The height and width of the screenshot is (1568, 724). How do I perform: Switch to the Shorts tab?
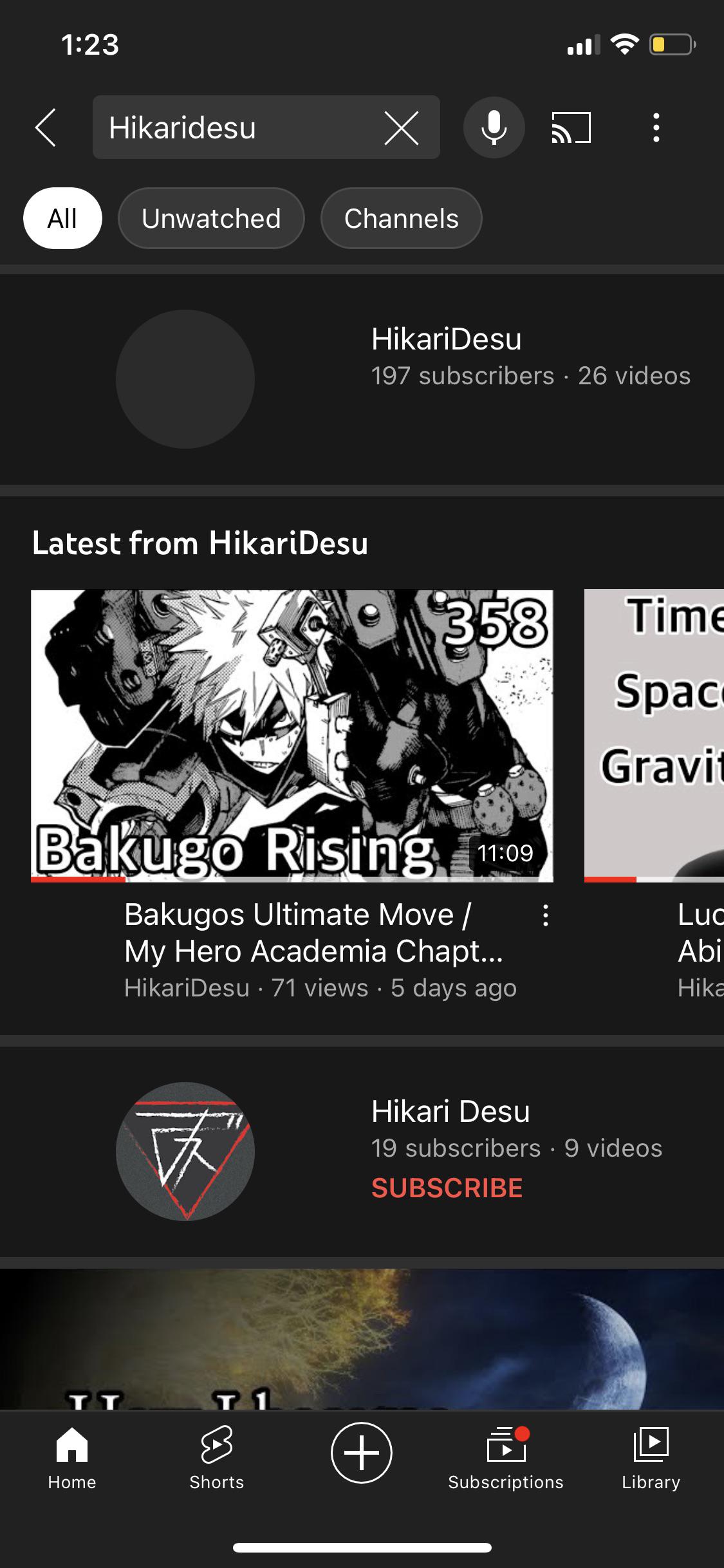click(x=217, y=1459)
